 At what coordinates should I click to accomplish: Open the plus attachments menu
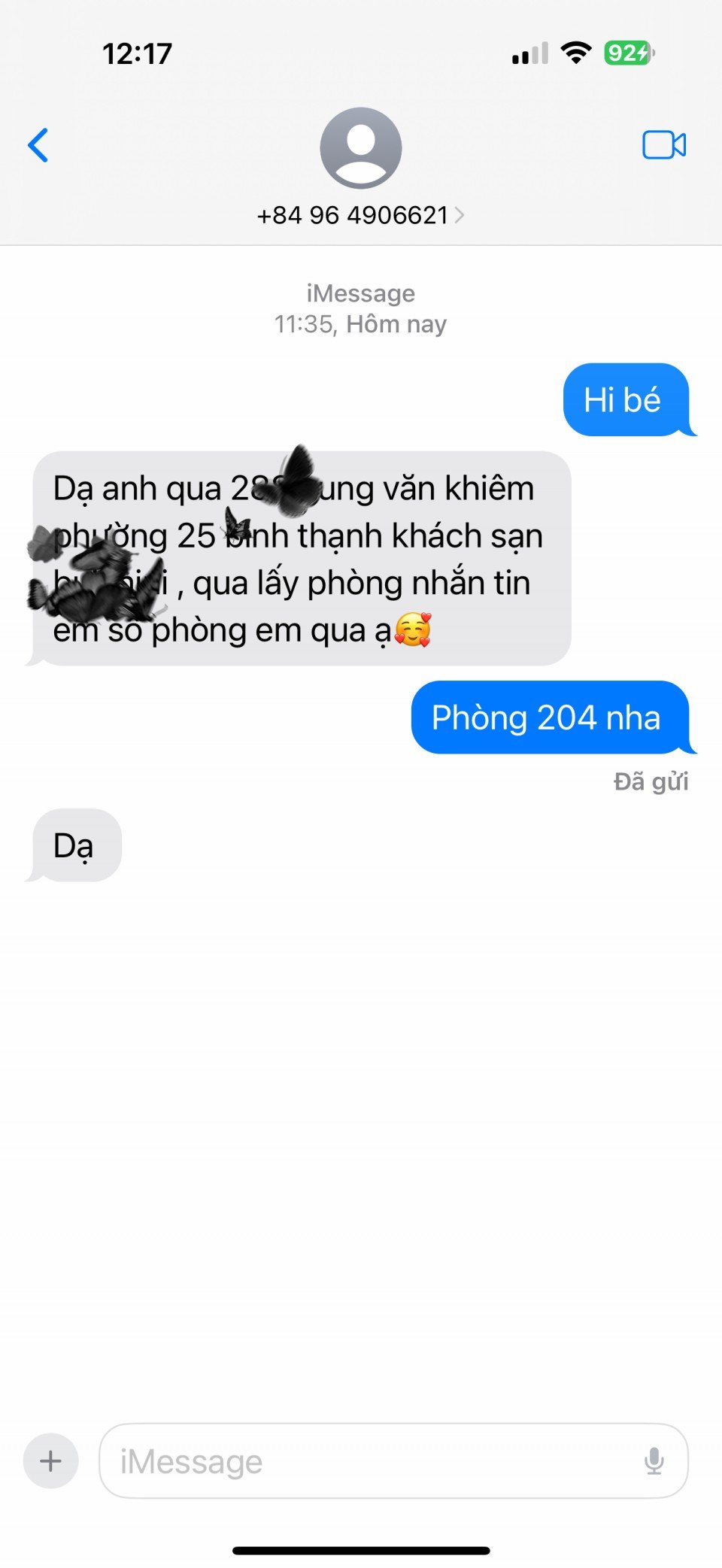pyautogui.click(x=51, y=1460)
